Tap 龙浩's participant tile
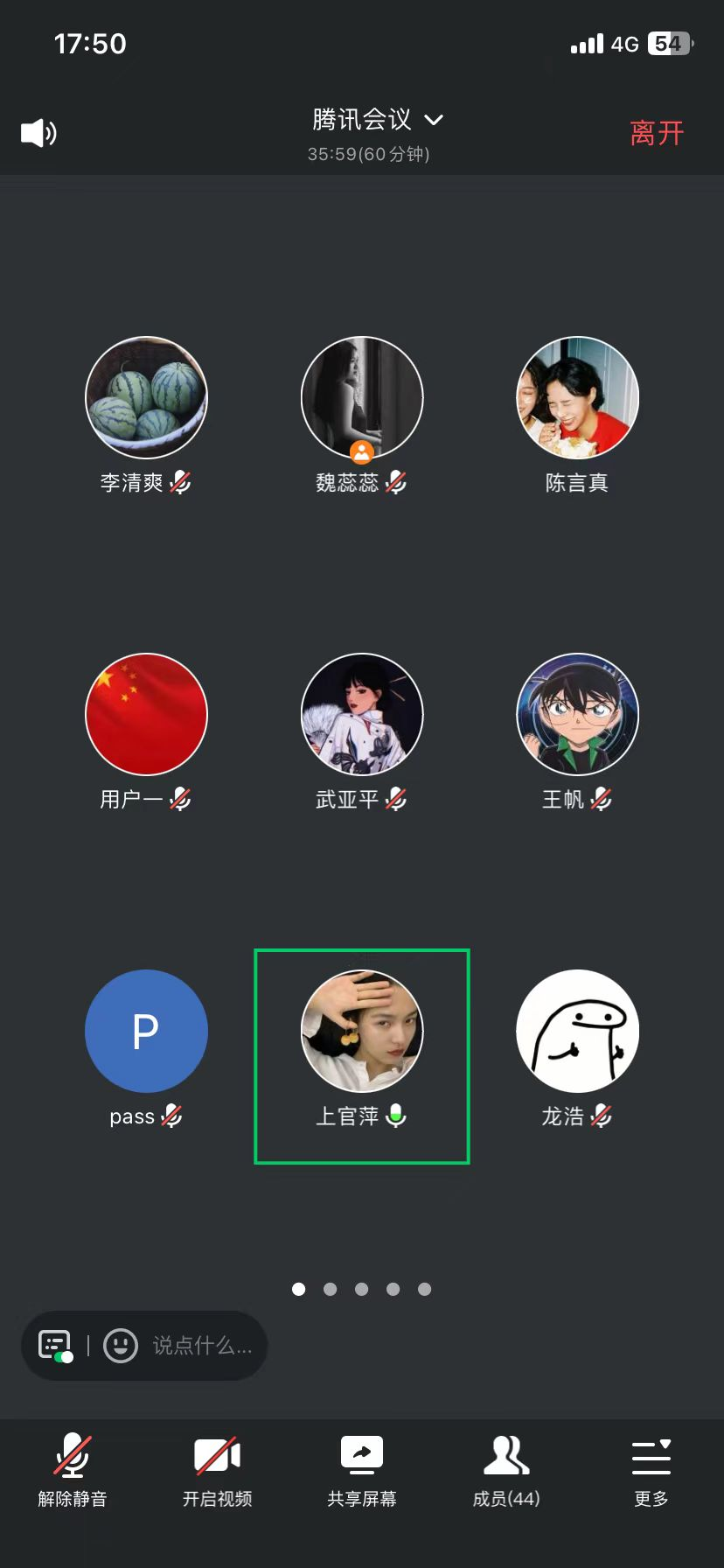The width and height of the screenshot is (724, 1568). (x=577, y=1032)
